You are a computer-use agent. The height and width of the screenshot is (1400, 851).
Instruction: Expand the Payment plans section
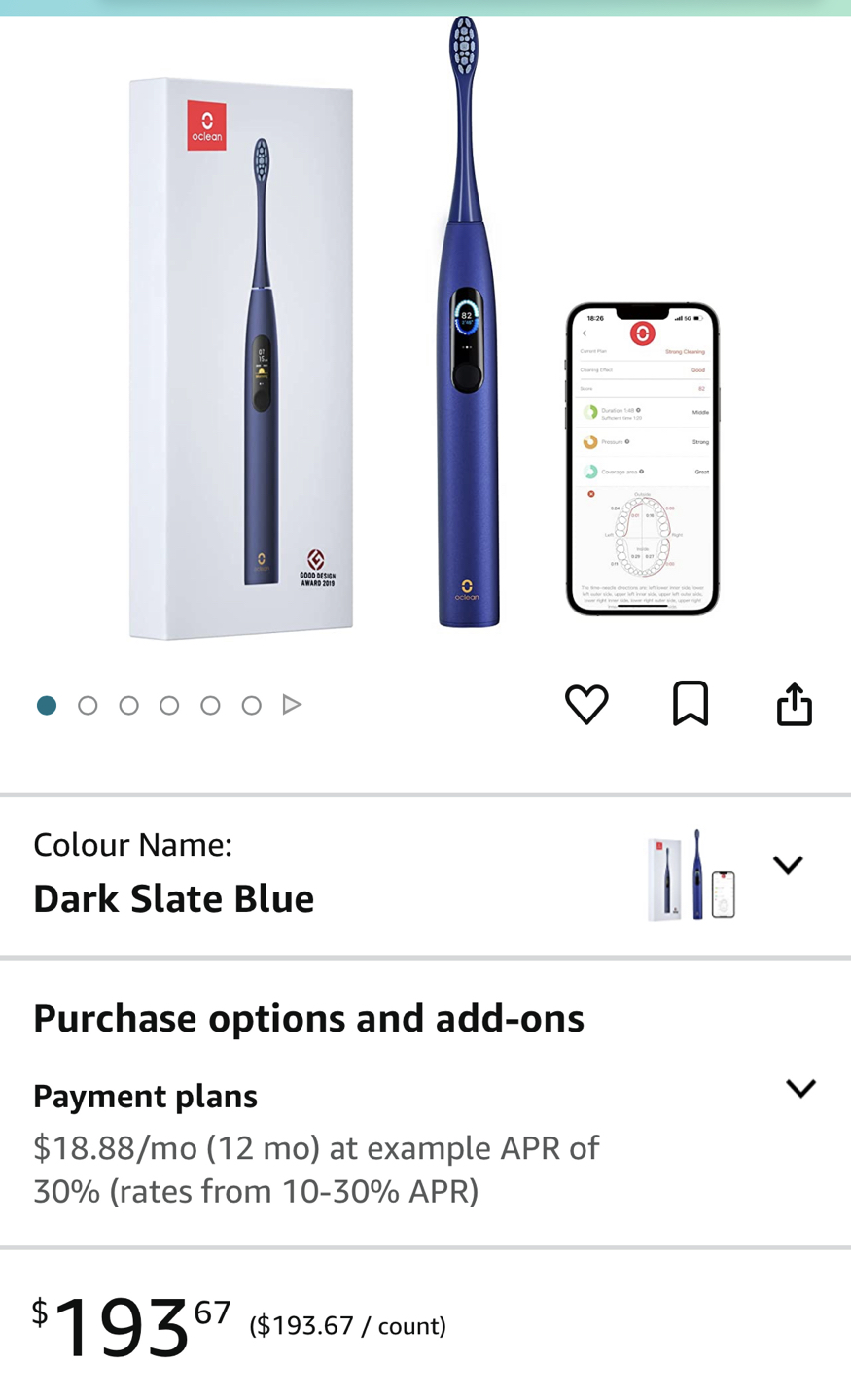click(799, 1089)
